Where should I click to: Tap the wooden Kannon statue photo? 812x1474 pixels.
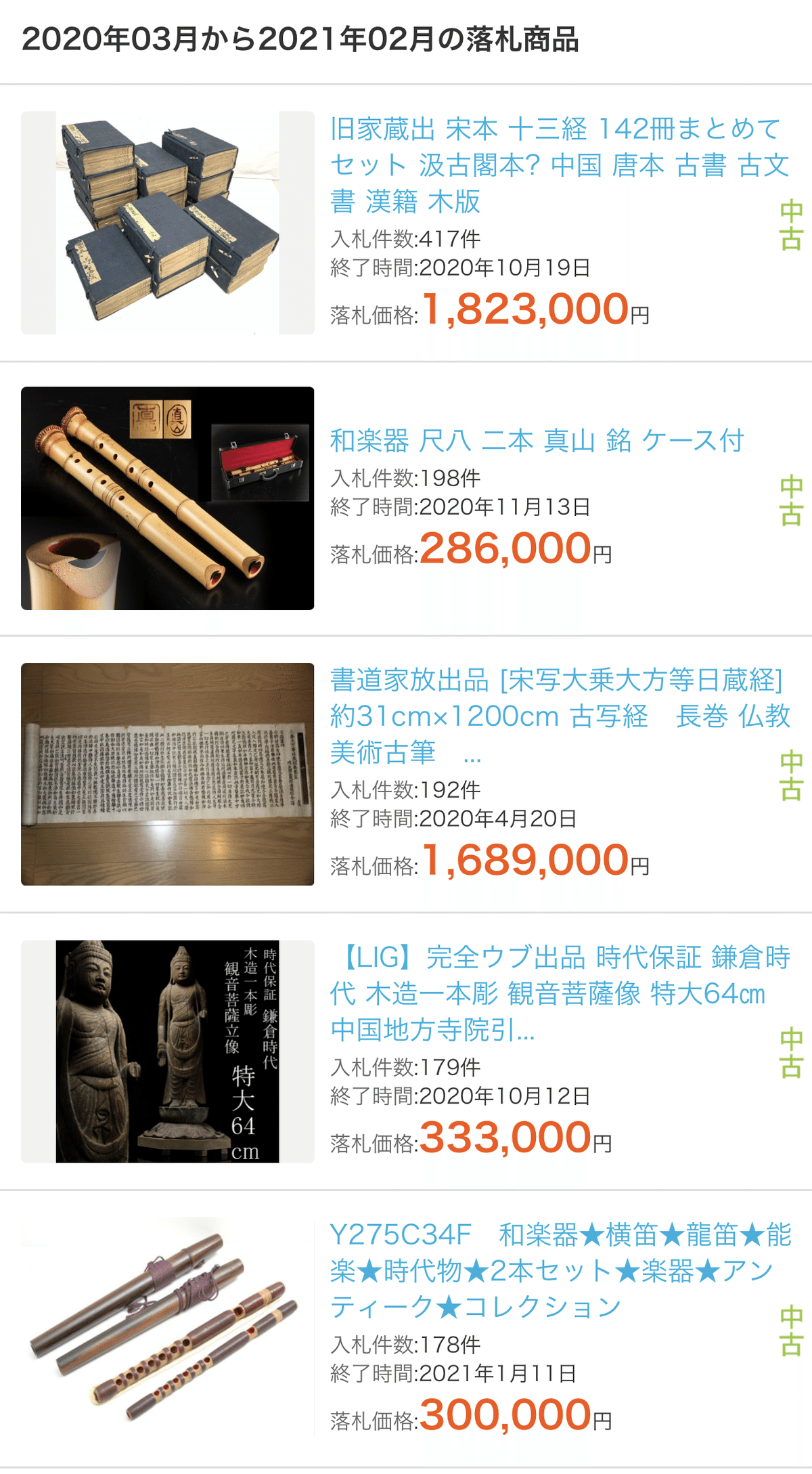pyautogui.click(x=168, y=1052)
